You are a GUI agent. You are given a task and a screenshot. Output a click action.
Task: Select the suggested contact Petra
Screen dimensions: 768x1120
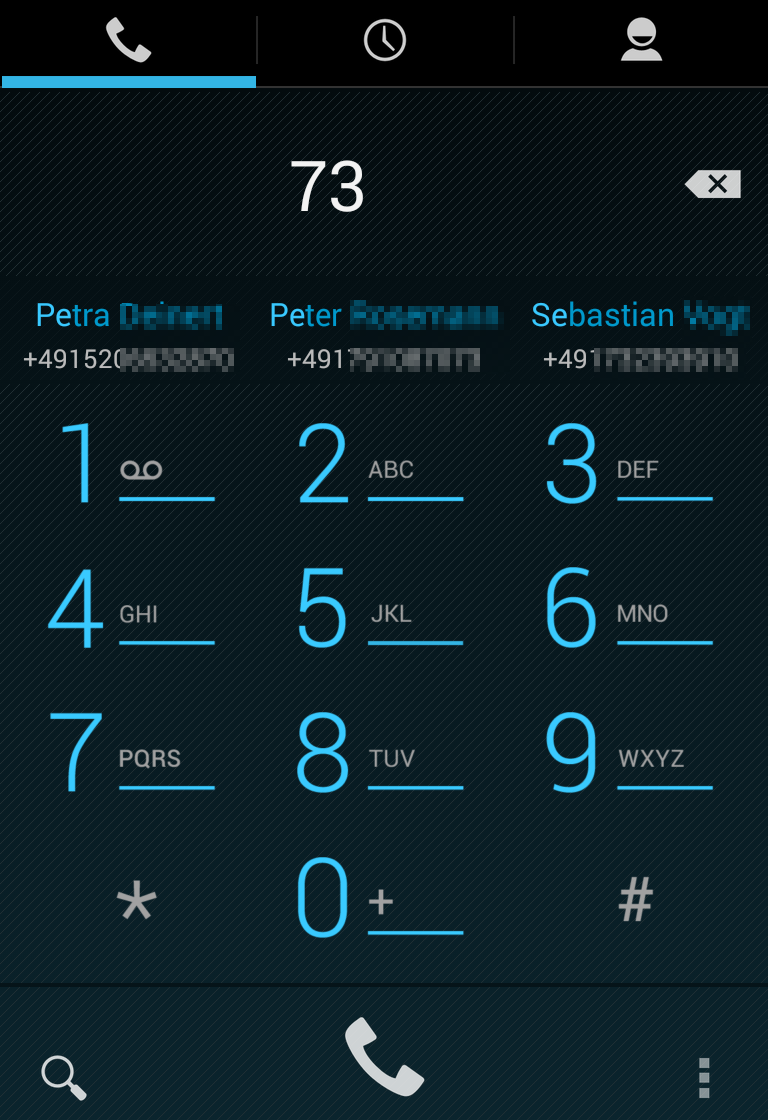[128, 335]
